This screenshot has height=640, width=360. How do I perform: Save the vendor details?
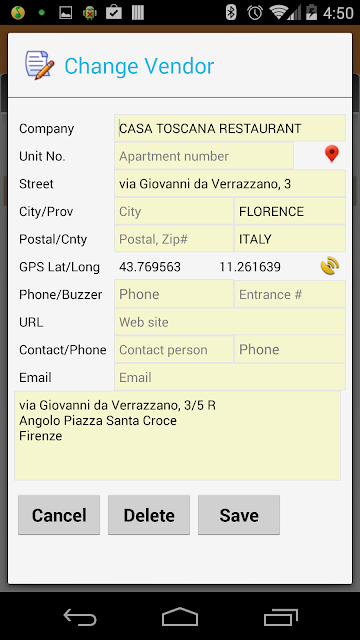click(x=239, y=515)
